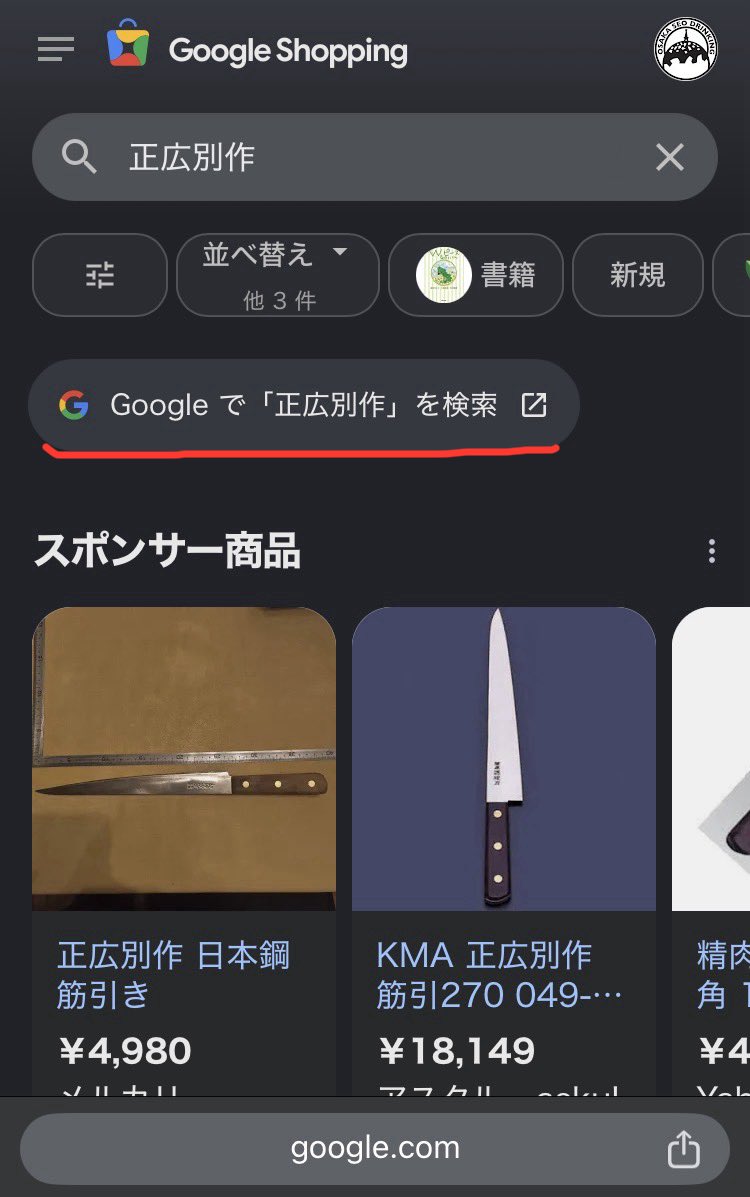Clear the search query
Image resolution: width=750 pixels, height=1197 pixels.
[669, 157]
